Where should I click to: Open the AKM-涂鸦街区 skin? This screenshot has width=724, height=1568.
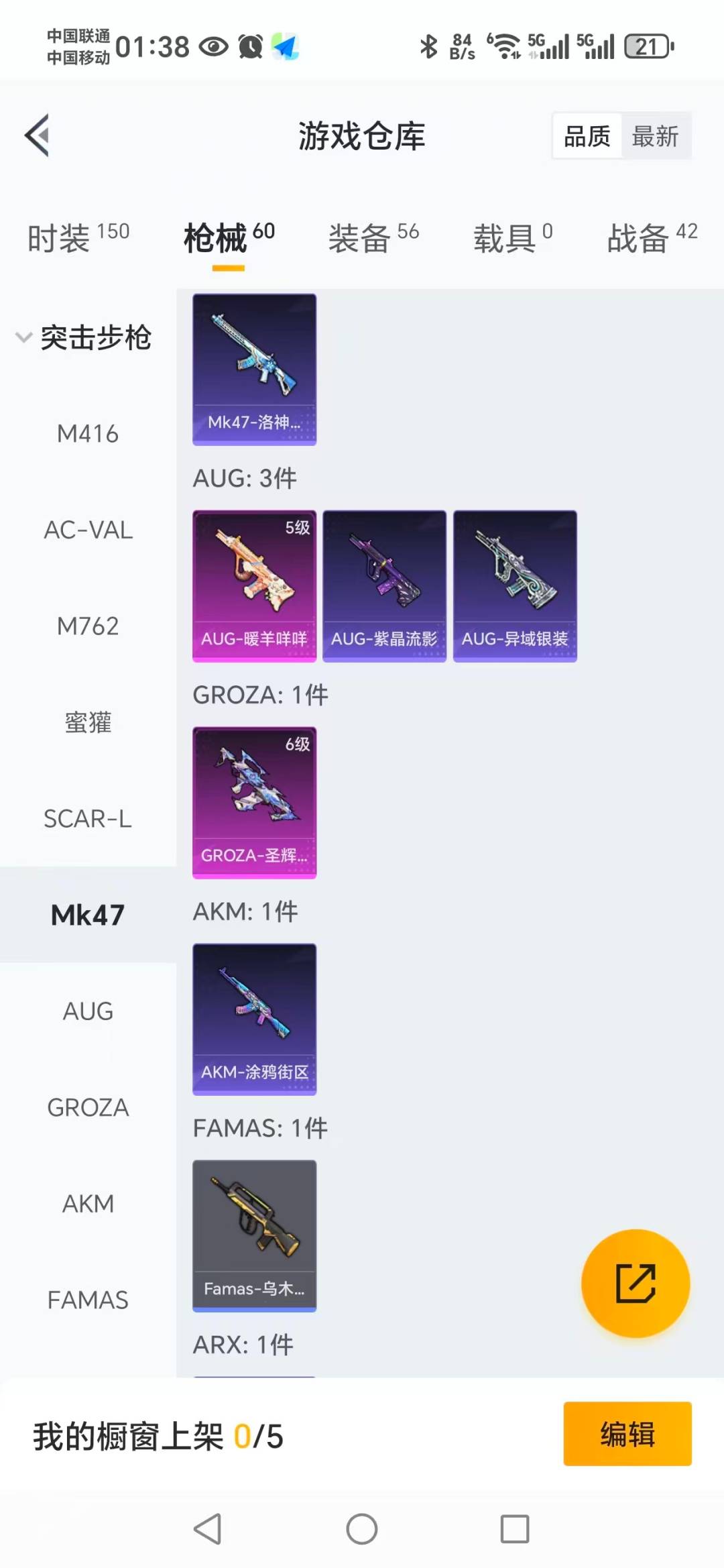[254, 1019]
